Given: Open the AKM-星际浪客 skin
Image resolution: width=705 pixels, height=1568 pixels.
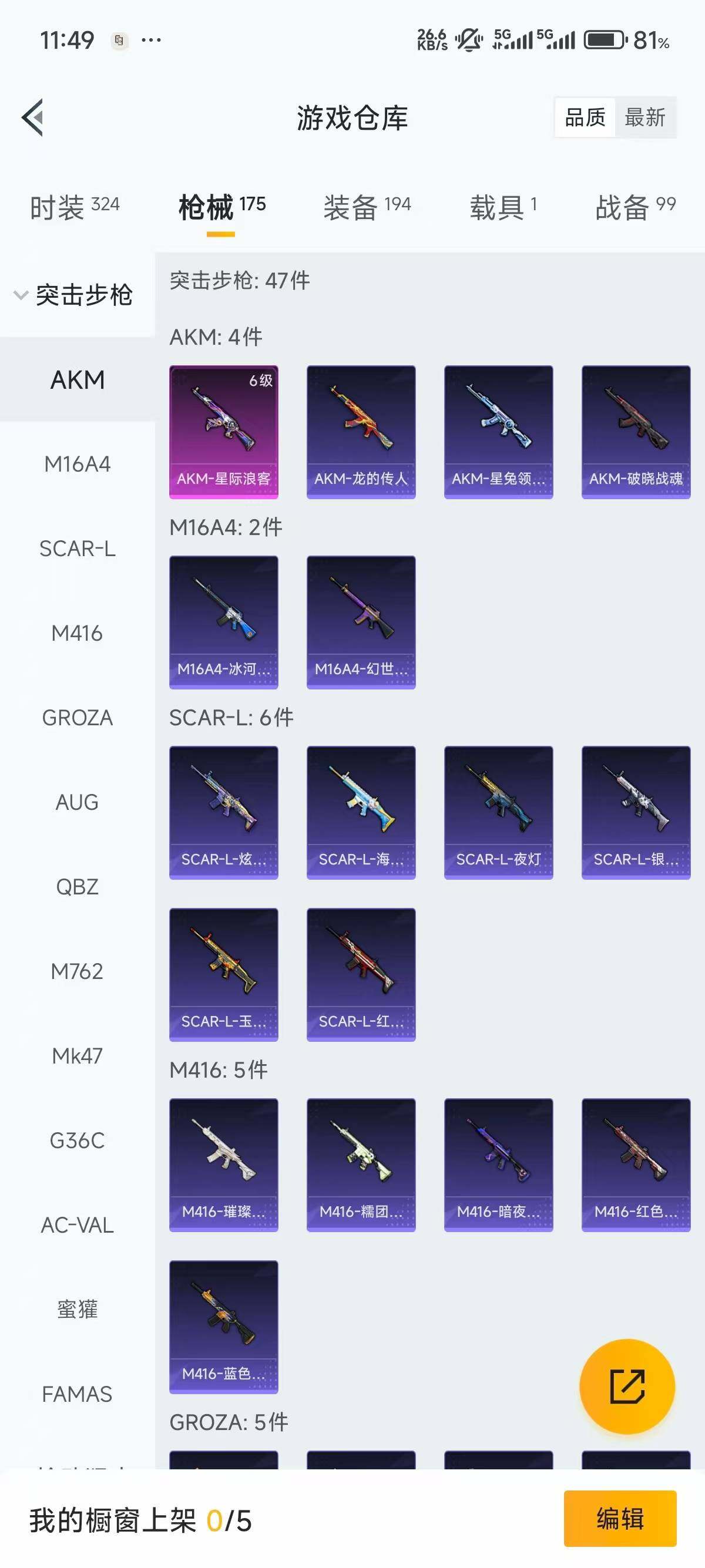Looking at the screenshot, I should [x=223, y=432].
